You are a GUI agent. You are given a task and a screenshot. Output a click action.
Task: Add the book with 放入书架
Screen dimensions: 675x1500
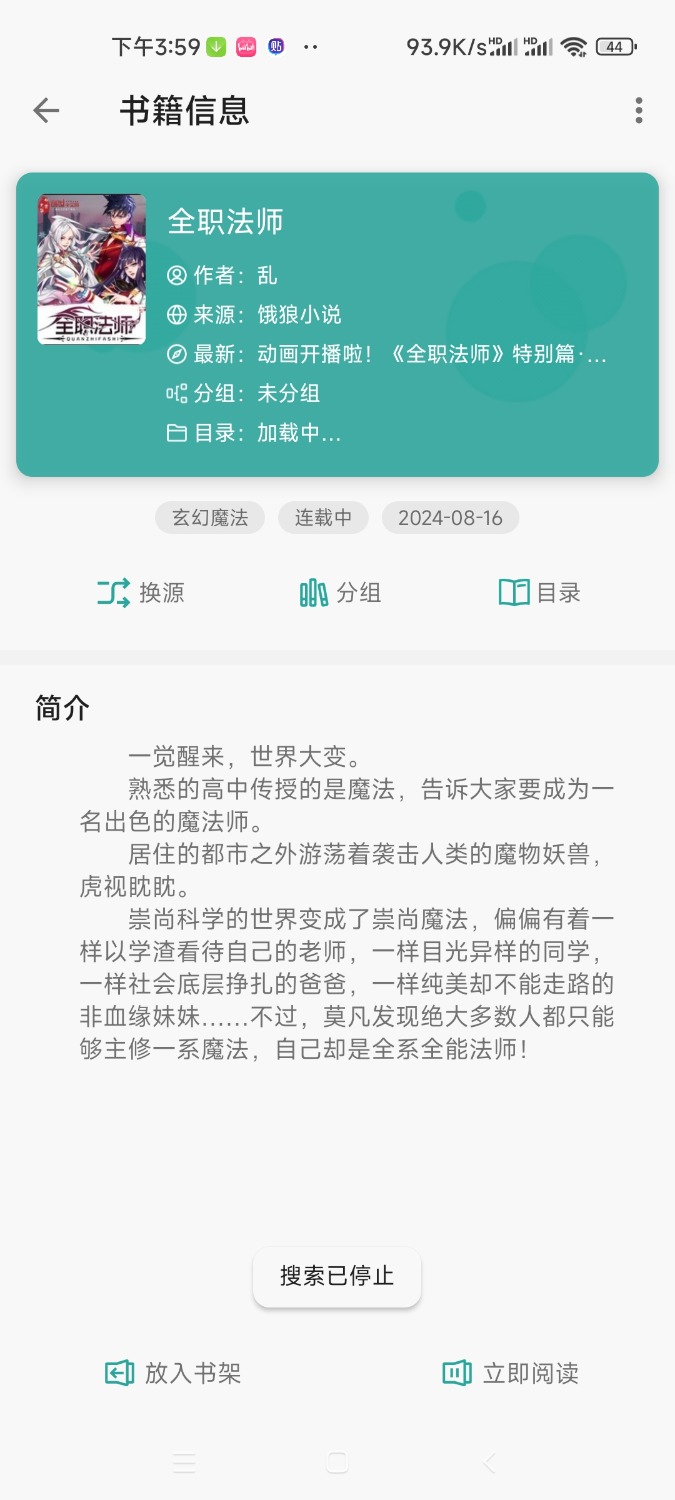pos(173,1373)
